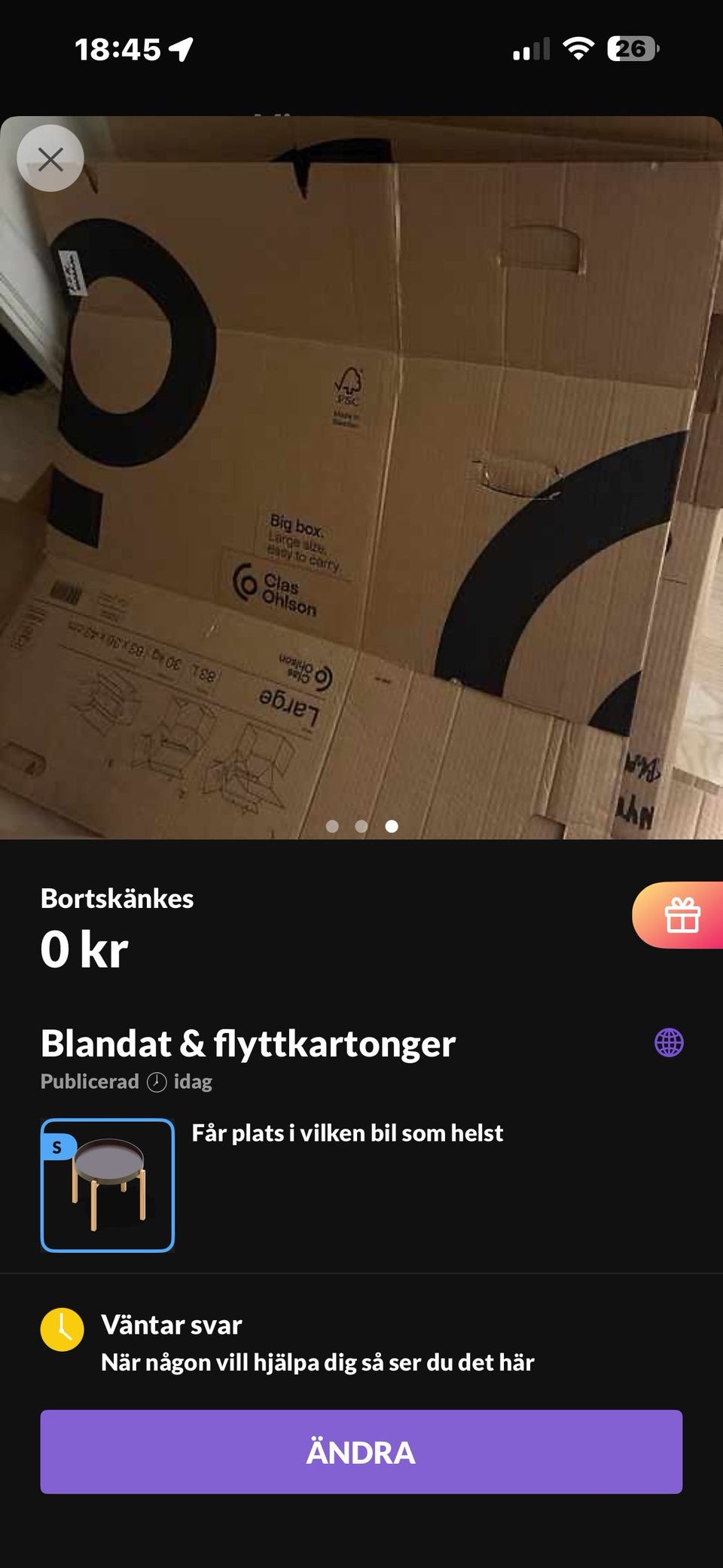Expand the Bortskänkes price section
The width and height of the screenshot is (723, 1568).
(116, 897)
